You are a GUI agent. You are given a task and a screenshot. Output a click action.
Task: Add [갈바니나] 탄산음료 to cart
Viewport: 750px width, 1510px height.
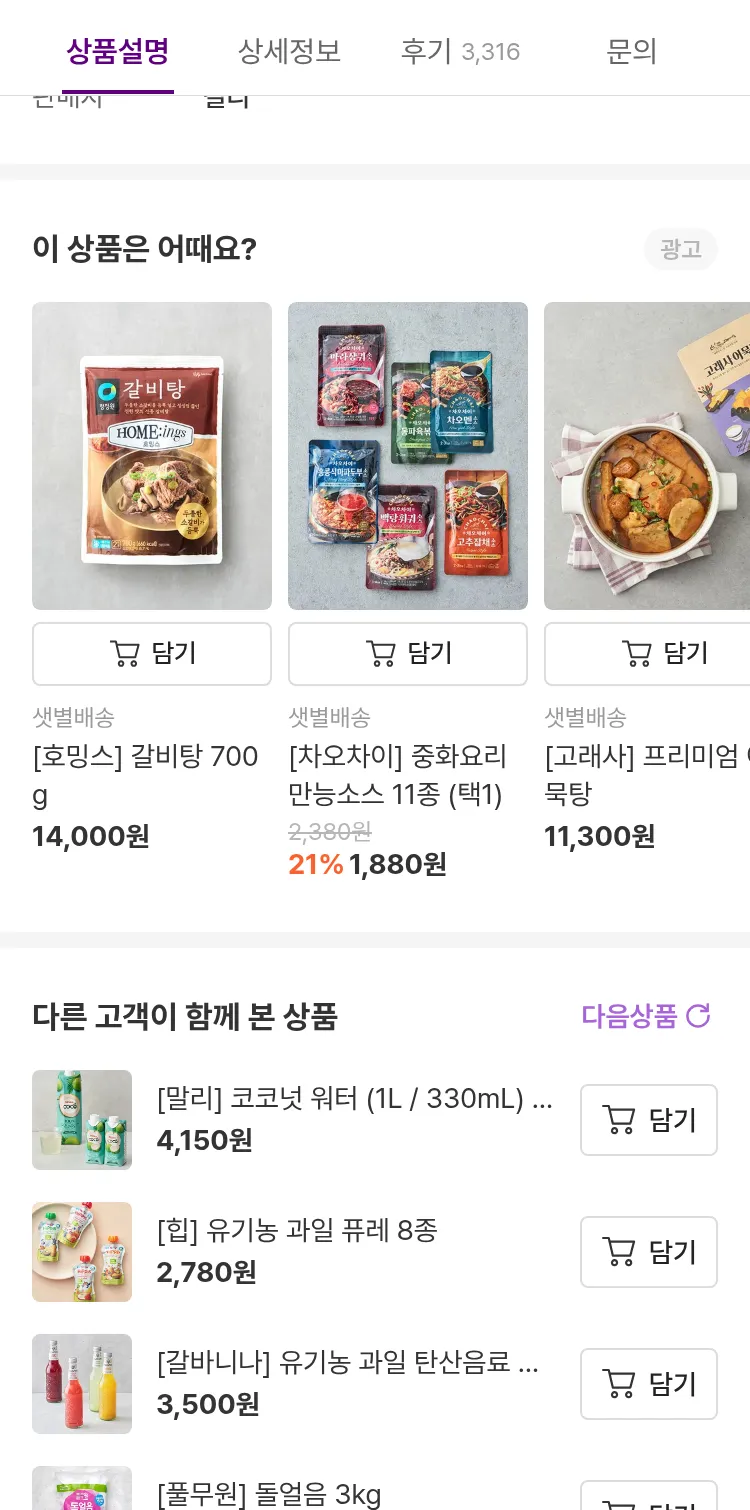[649, 1384]
